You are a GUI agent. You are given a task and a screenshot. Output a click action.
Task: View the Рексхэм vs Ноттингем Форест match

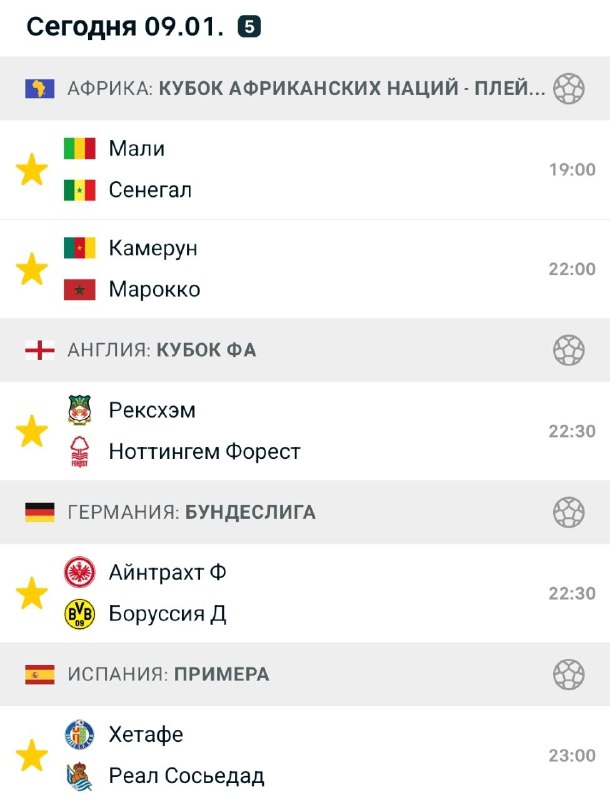[300, 431]
